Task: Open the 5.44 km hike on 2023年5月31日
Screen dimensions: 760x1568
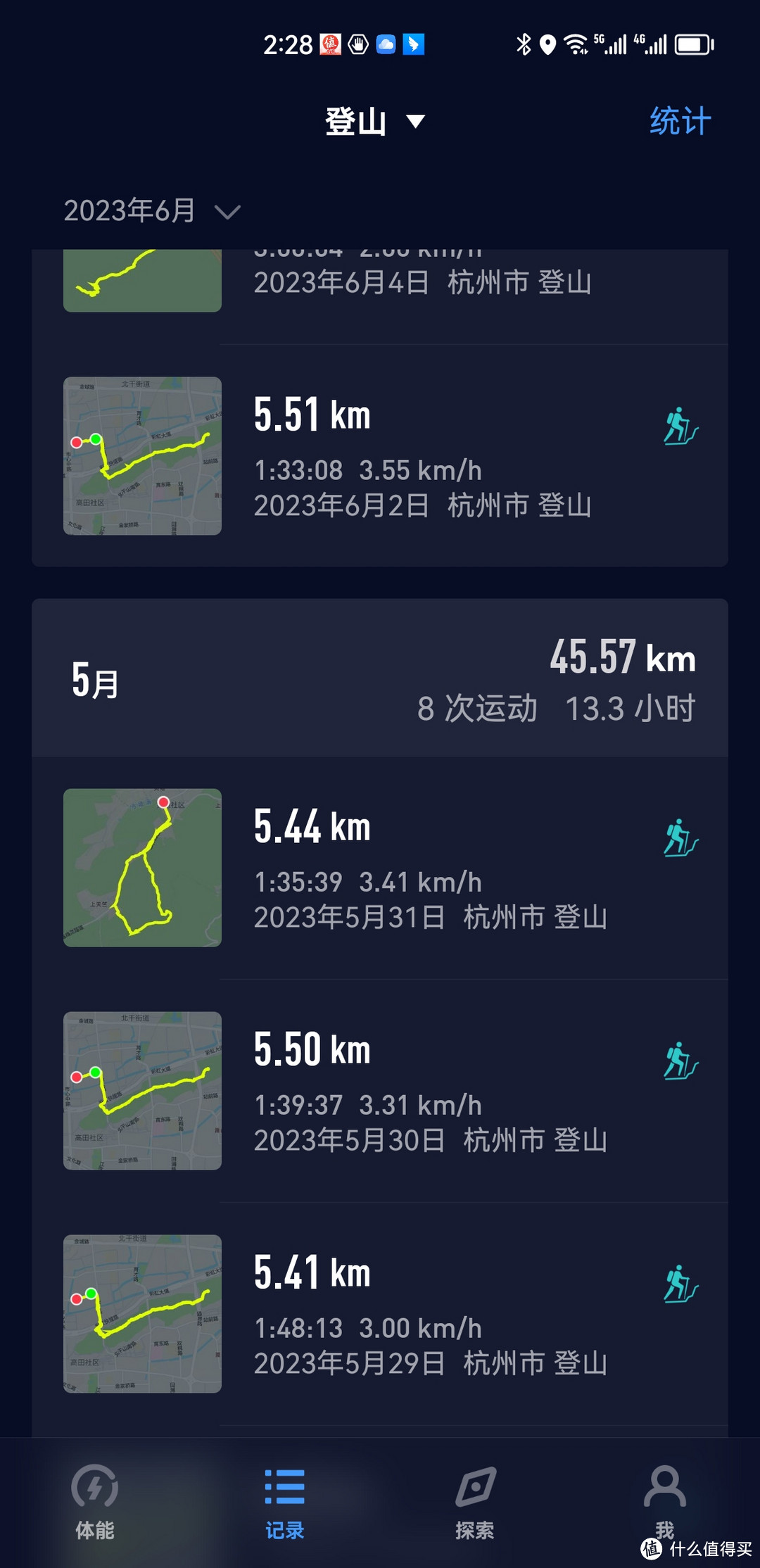Action: 380,868
